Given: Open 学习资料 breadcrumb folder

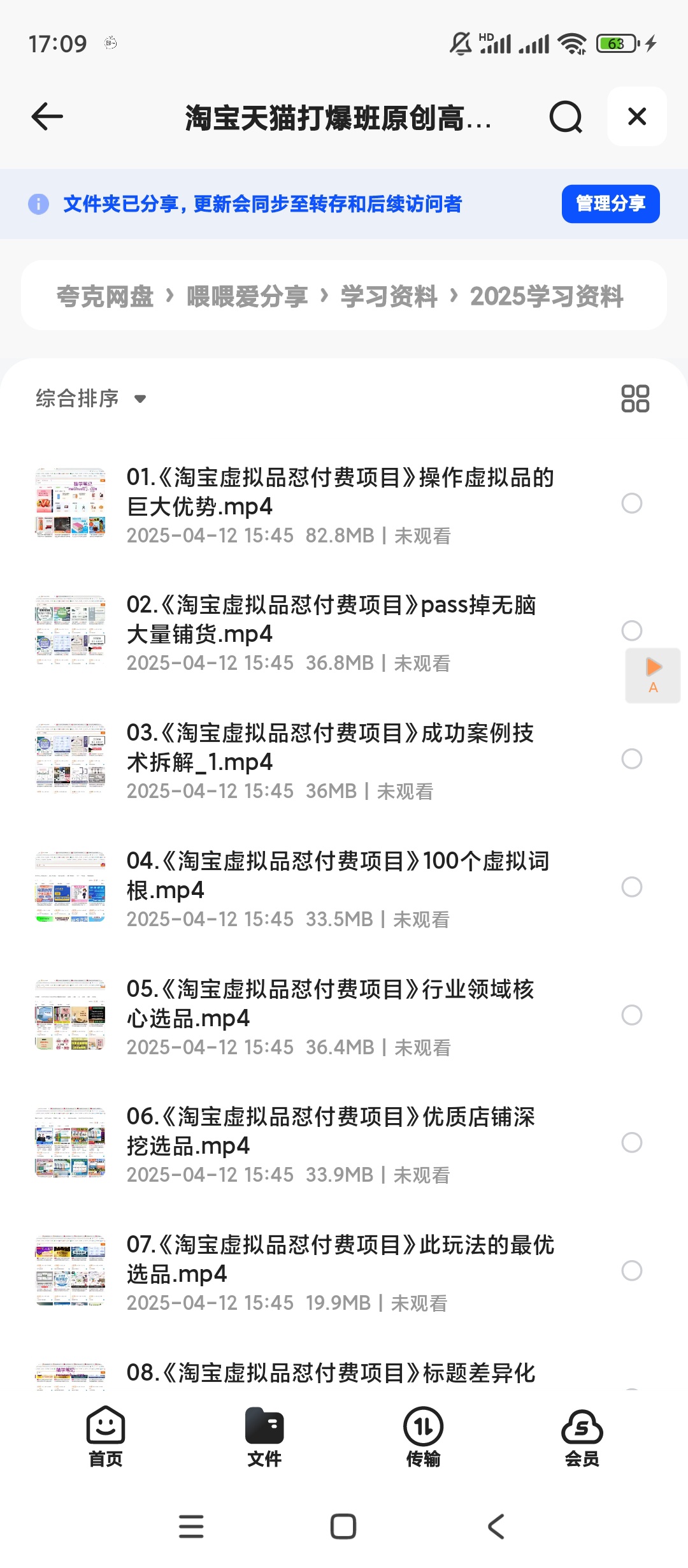Looking at the screenshot, I should click(x=389, y=296).
